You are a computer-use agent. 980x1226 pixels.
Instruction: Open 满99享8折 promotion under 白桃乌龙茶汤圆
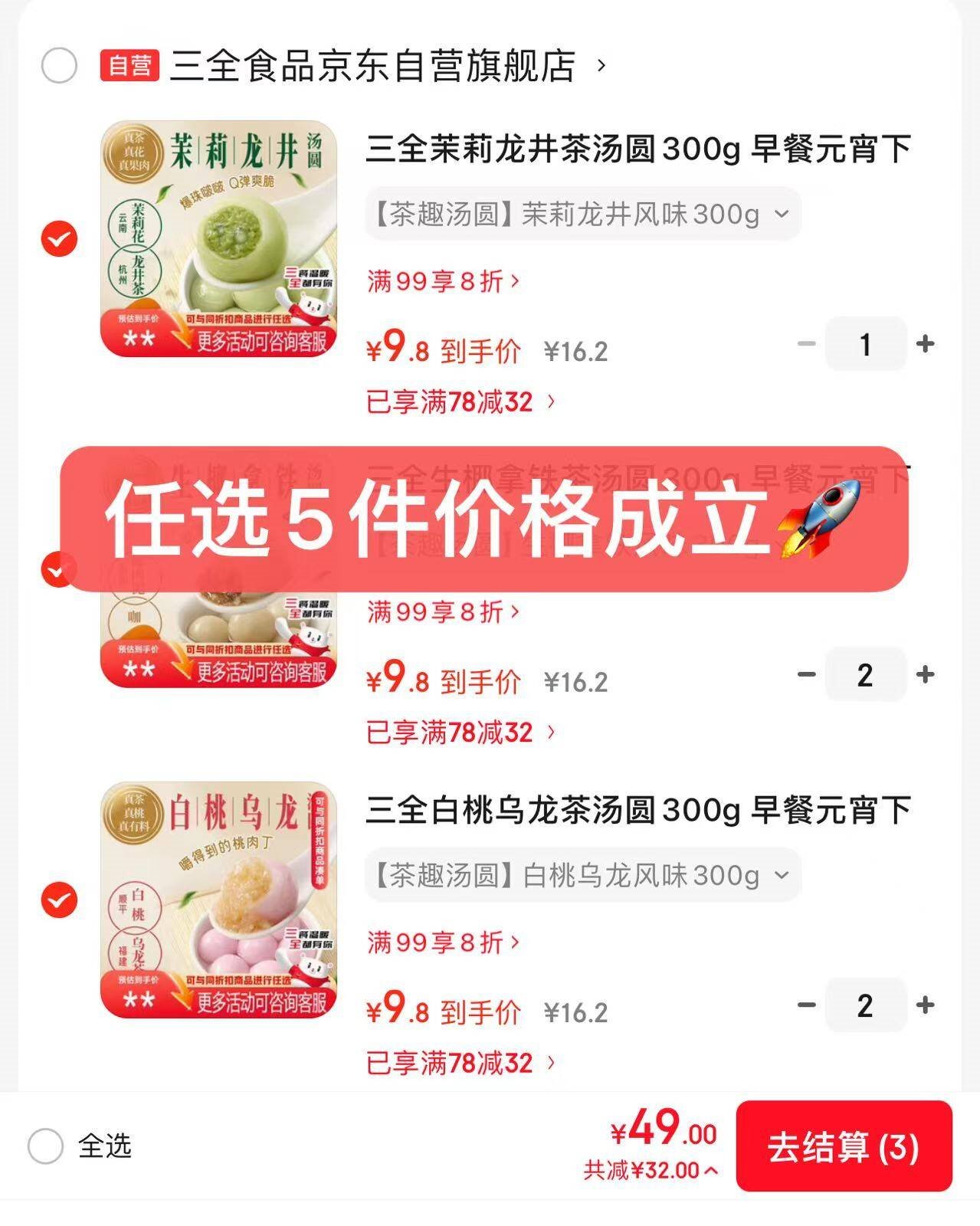pyautogui.click(x=443, y=942)
